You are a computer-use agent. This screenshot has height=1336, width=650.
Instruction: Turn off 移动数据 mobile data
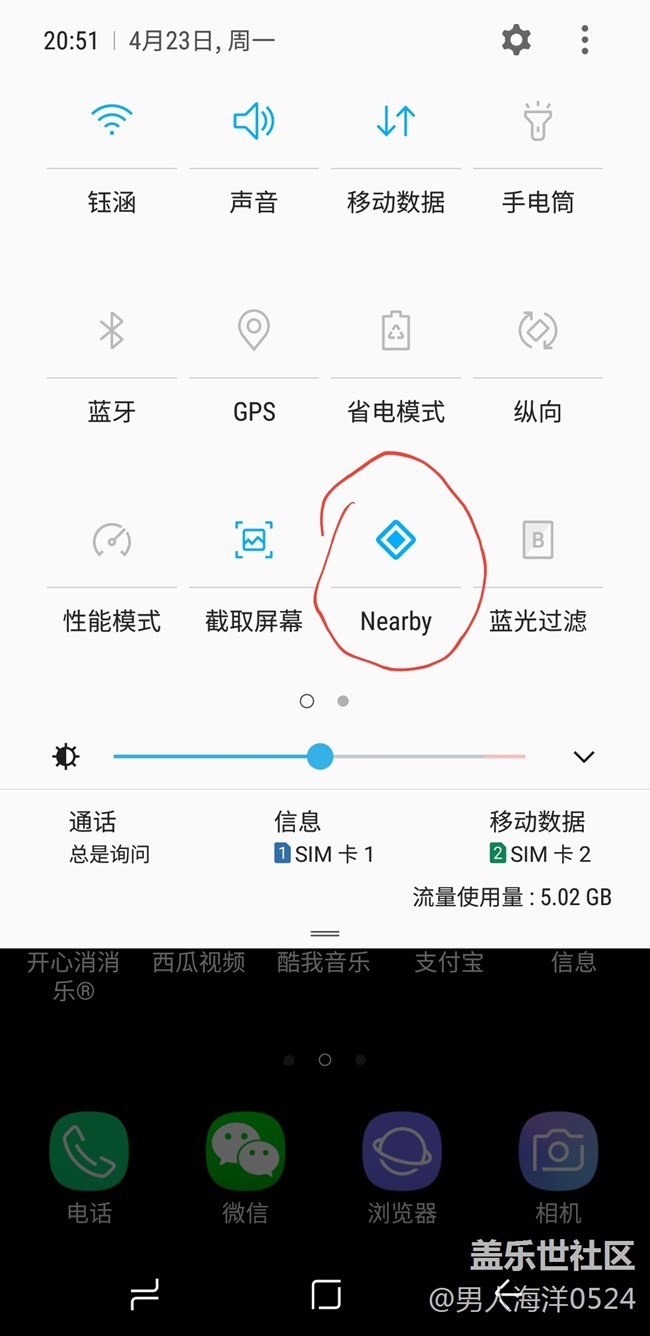pos(396,121)
